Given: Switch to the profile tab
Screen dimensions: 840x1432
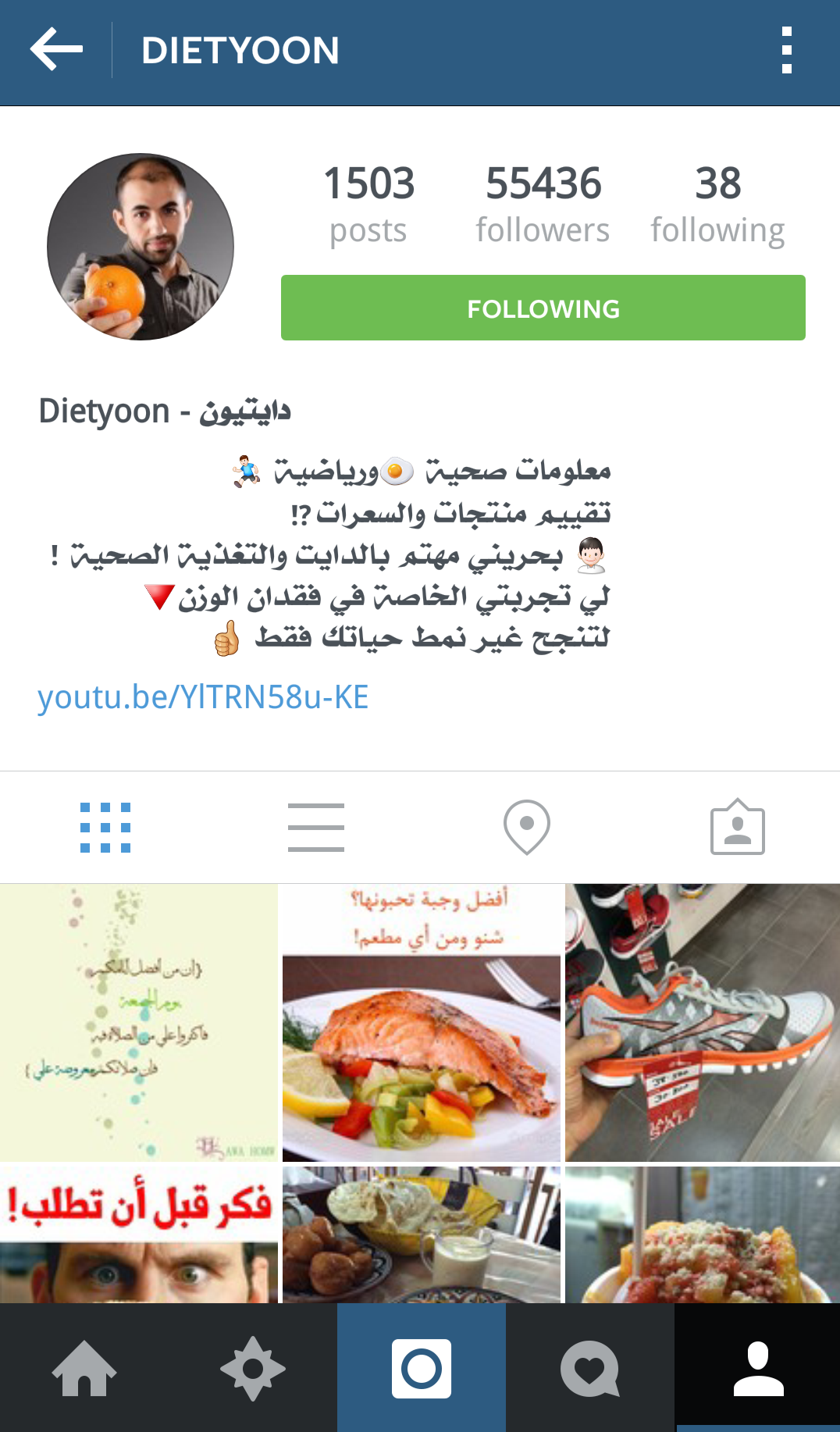Looking at the screenshot, I should tap(758, 1368).
